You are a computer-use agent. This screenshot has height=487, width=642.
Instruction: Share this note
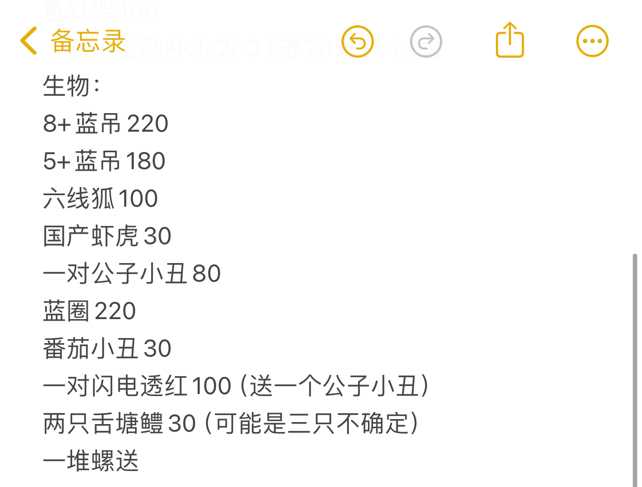[510, 40]
